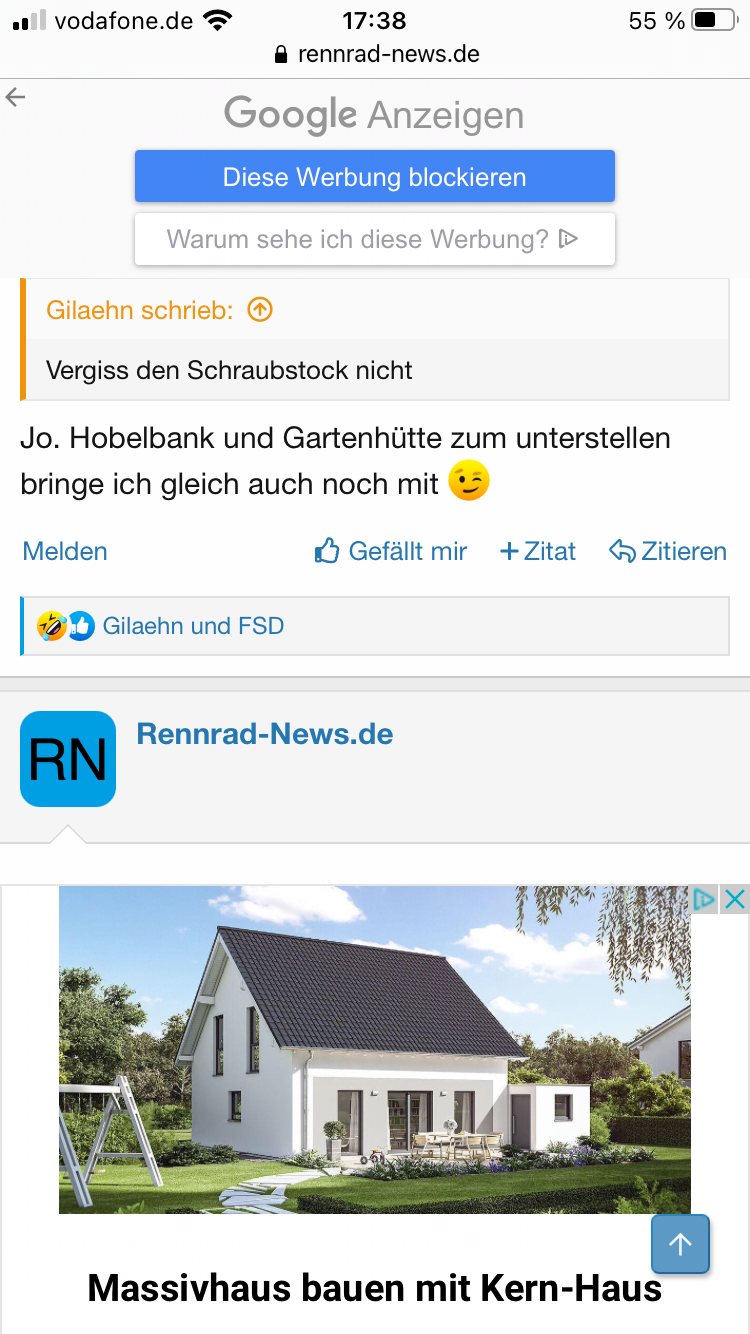
Task: Jump to Gilaehn's quoted post arrow
Action: [x=260, y=310]
